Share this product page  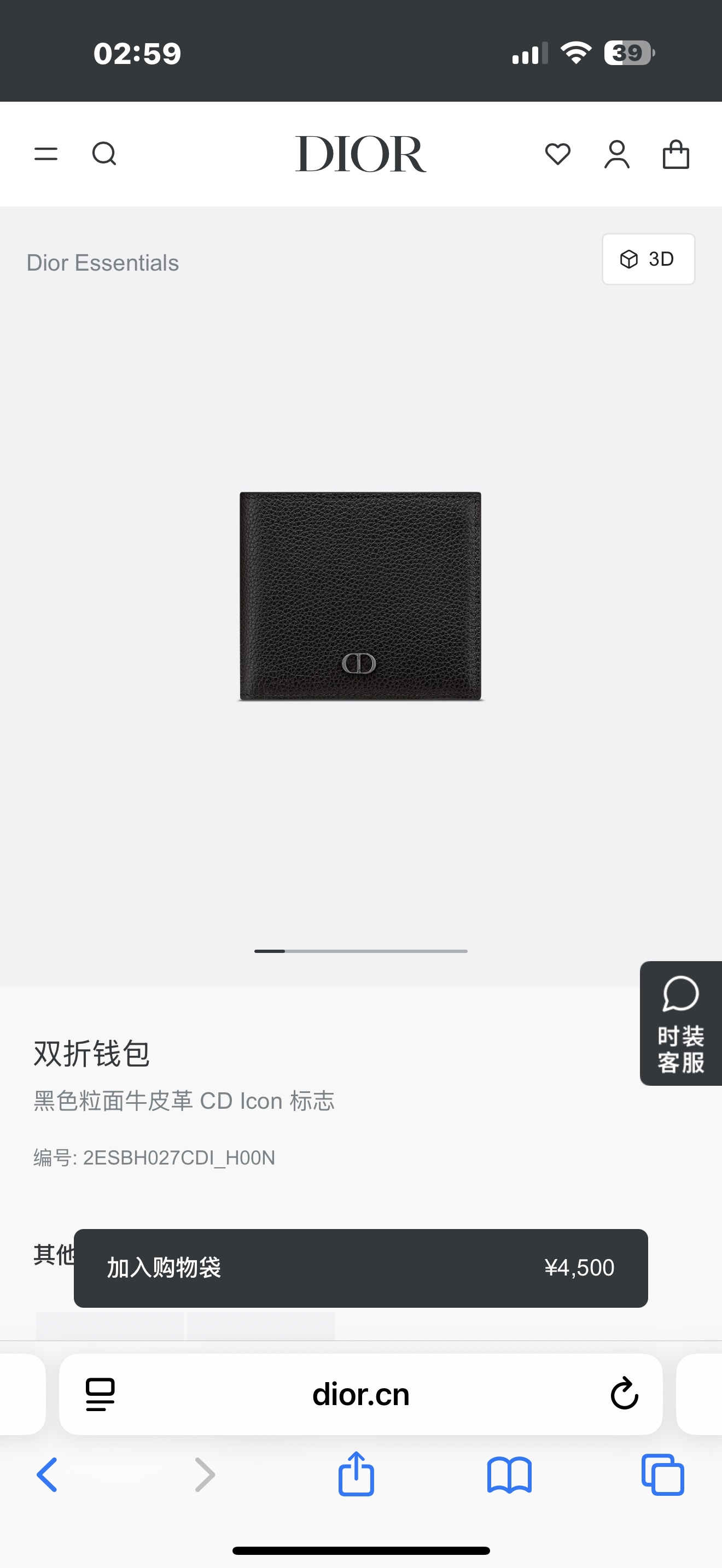point(356,1473)
